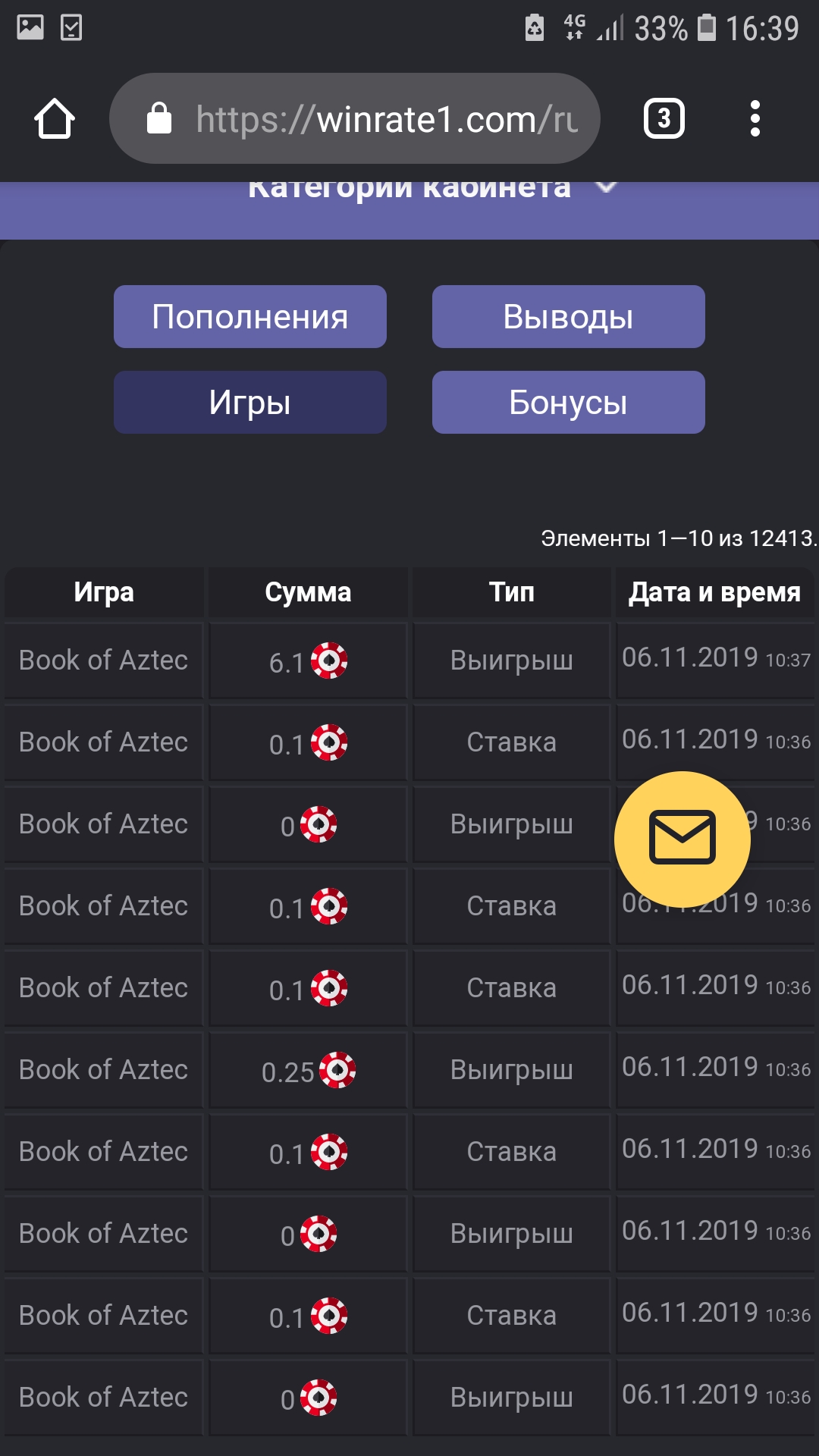Click the padlock icon in the address bar

(x=160, y=118)
